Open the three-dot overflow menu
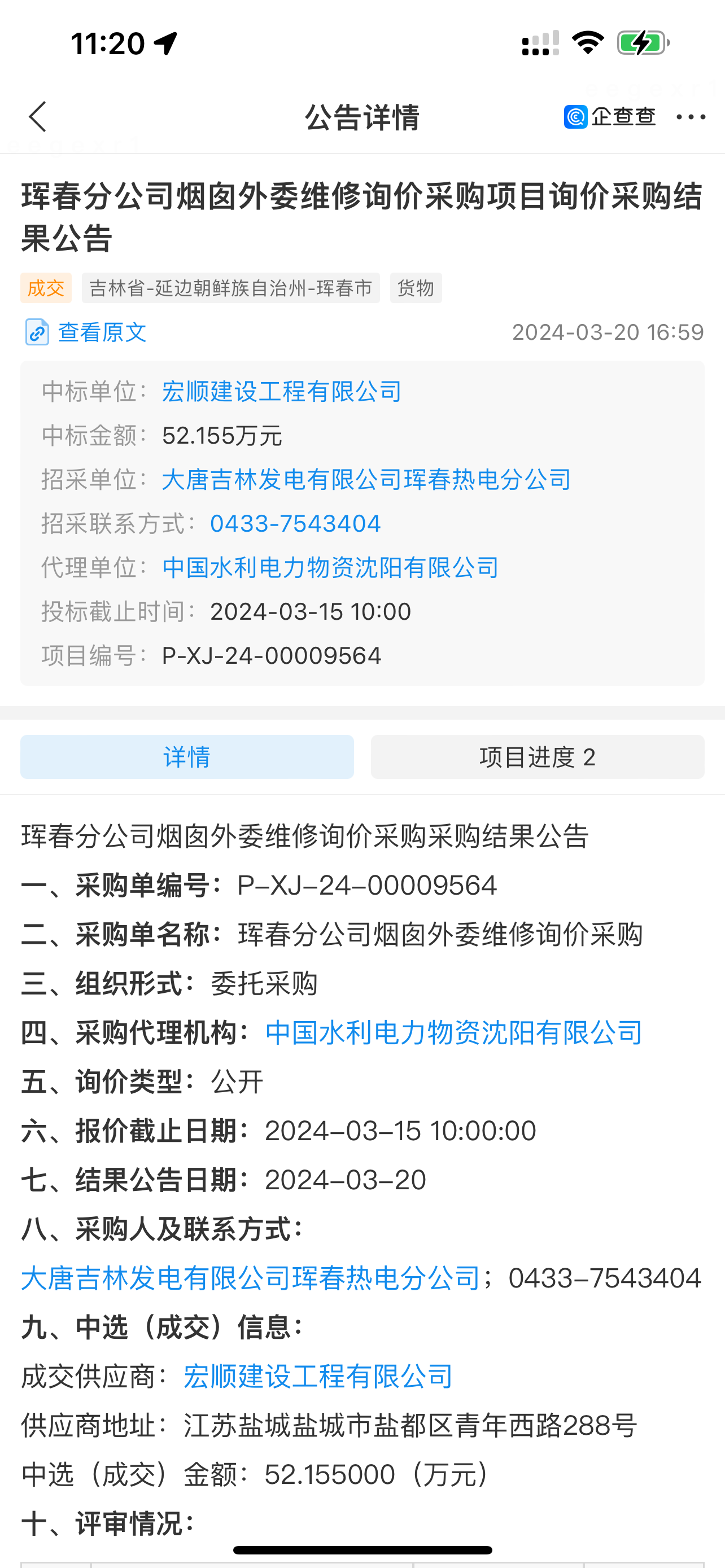725x1568 pixels. (691, 116)
